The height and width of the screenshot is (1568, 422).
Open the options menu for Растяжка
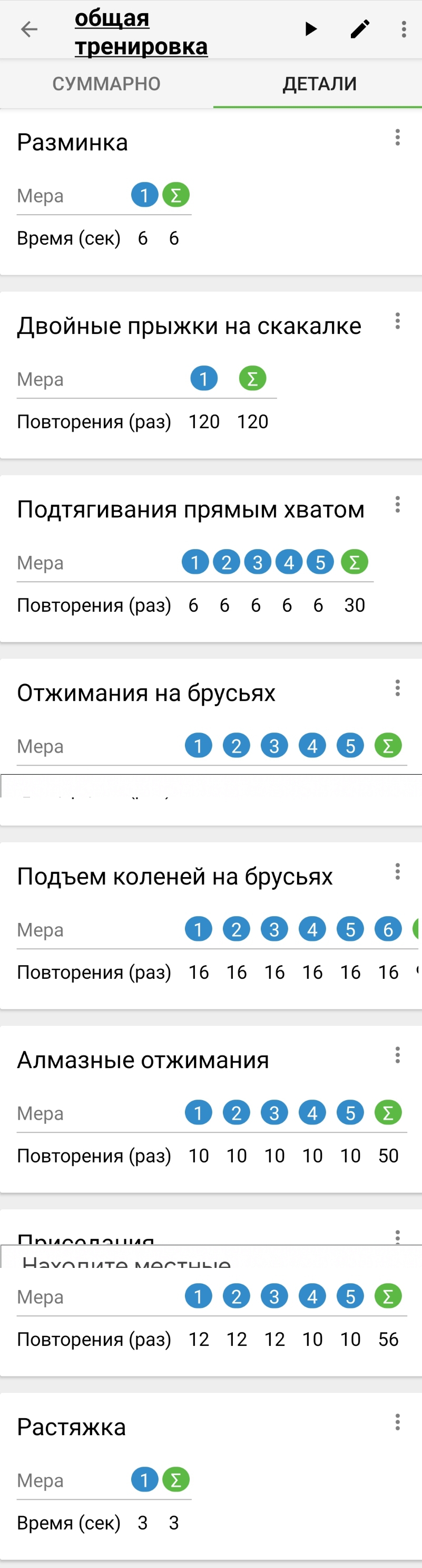[398, 1422]
